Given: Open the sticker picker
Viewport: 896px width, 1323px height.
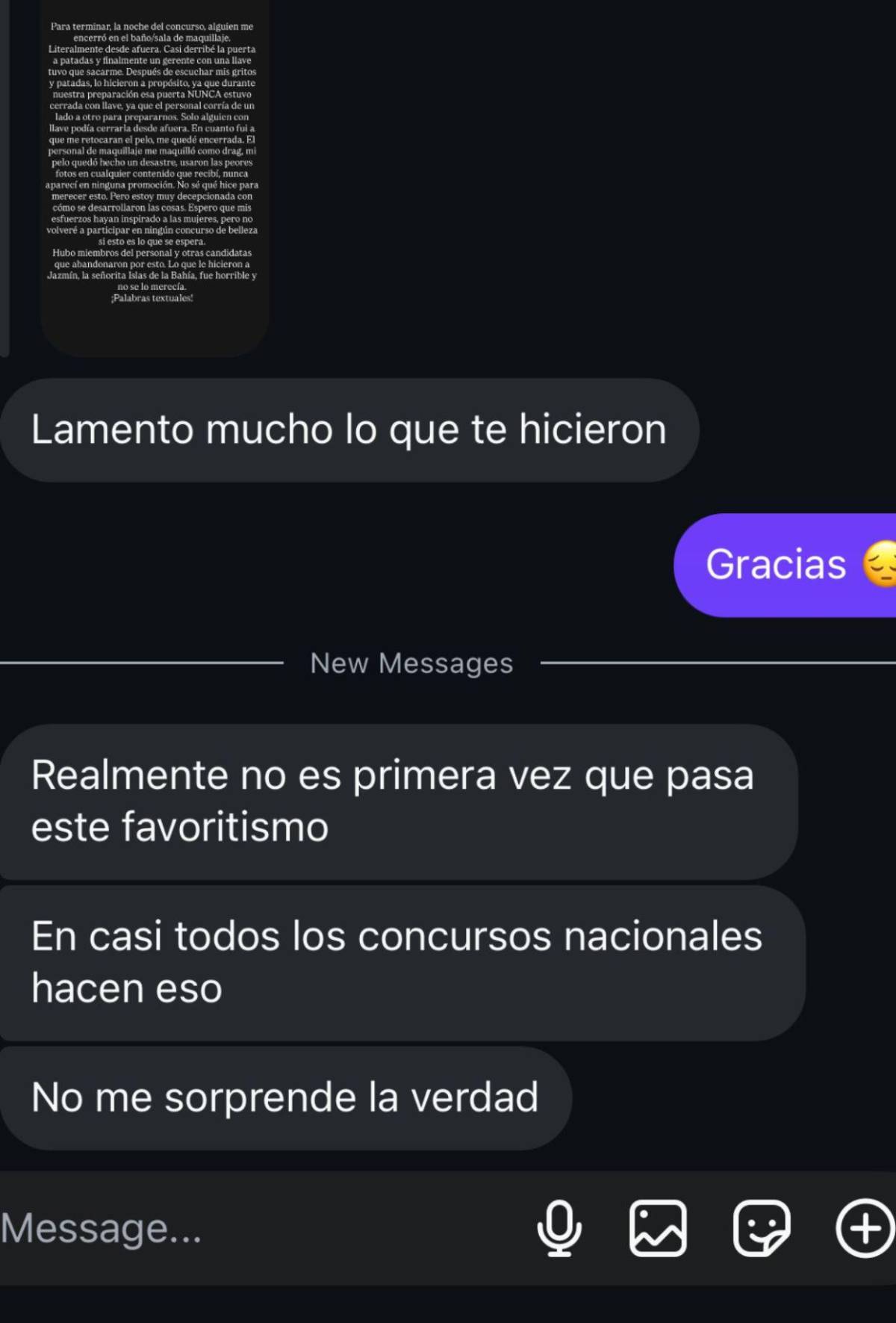Looking at the screenshot, I should 761,1228.
